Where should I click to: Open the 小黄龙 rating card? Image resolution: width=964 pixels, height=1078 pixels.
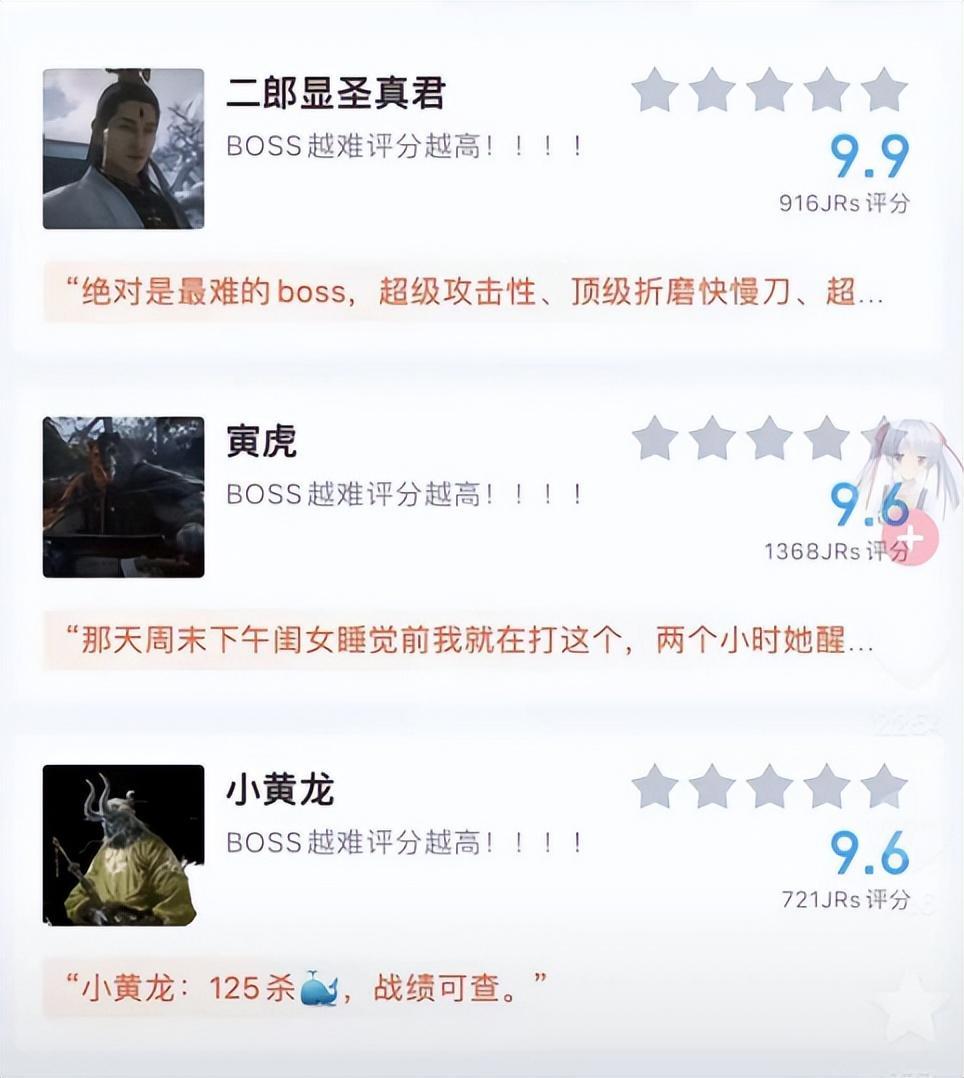tap(280, 790)
